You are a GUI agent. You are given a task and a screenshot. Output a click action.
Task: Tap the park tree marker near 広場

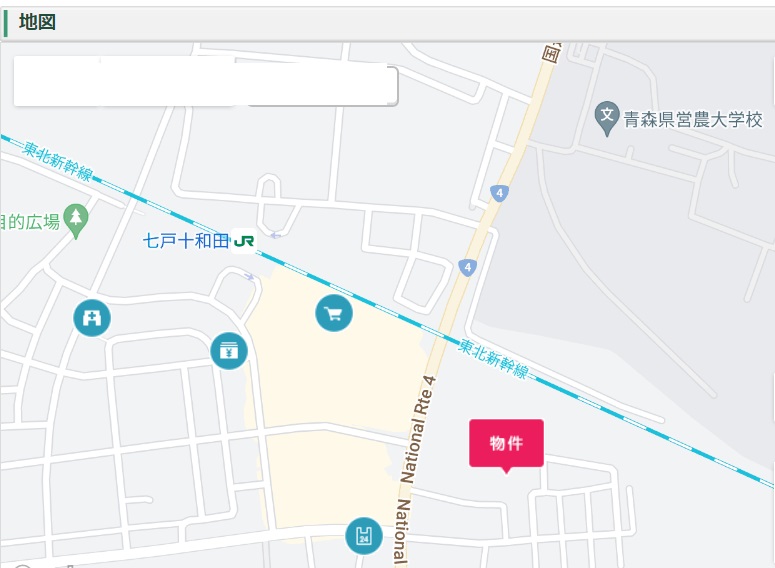pyautogui.click(x=76, y=217)
